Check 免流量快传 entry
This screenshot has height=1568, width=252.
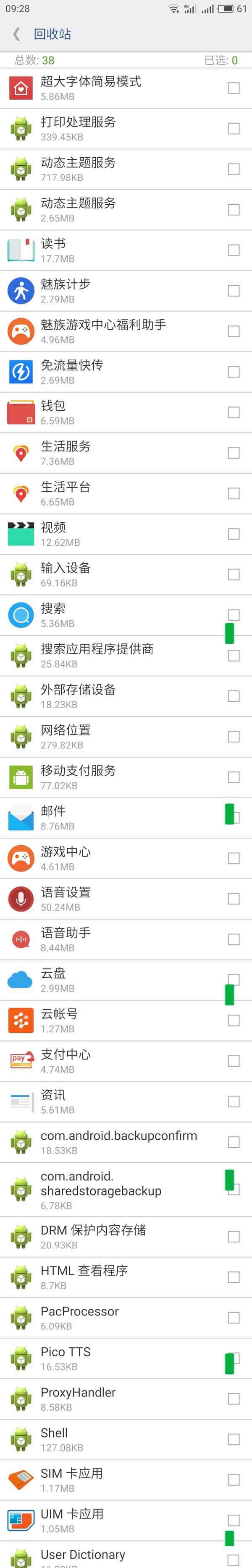pyautogui.click(x=233, y=372)
